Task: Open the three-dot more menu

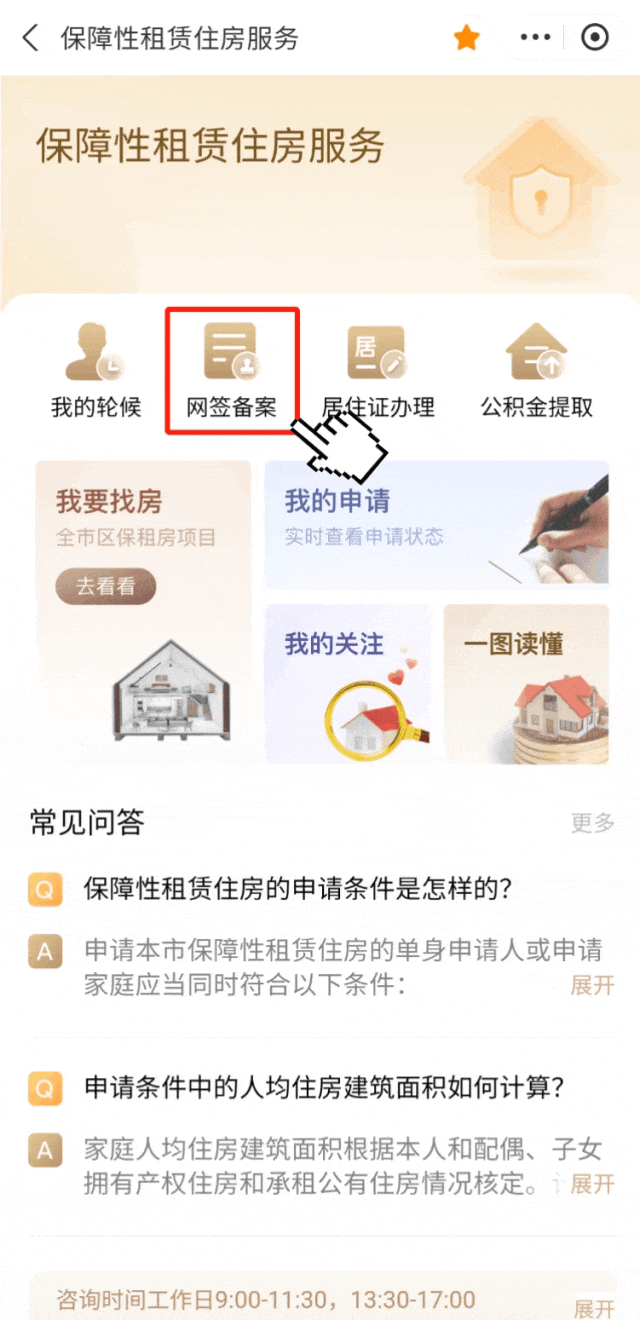Action: [x=535, y=38]
